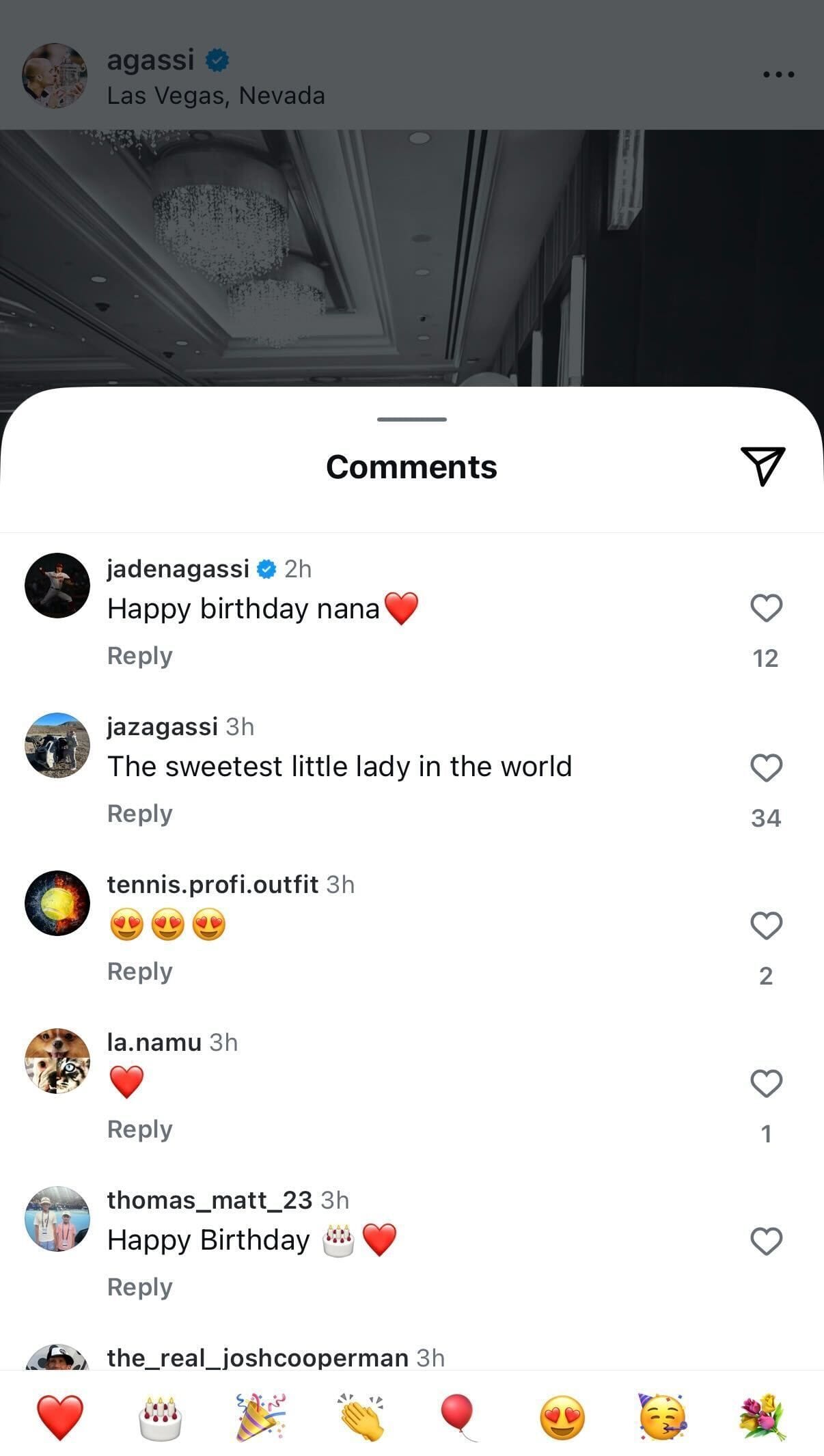Like thomas_matt_23's Happy Birthday comment
824x1456 pixels.
[766, 1239]
